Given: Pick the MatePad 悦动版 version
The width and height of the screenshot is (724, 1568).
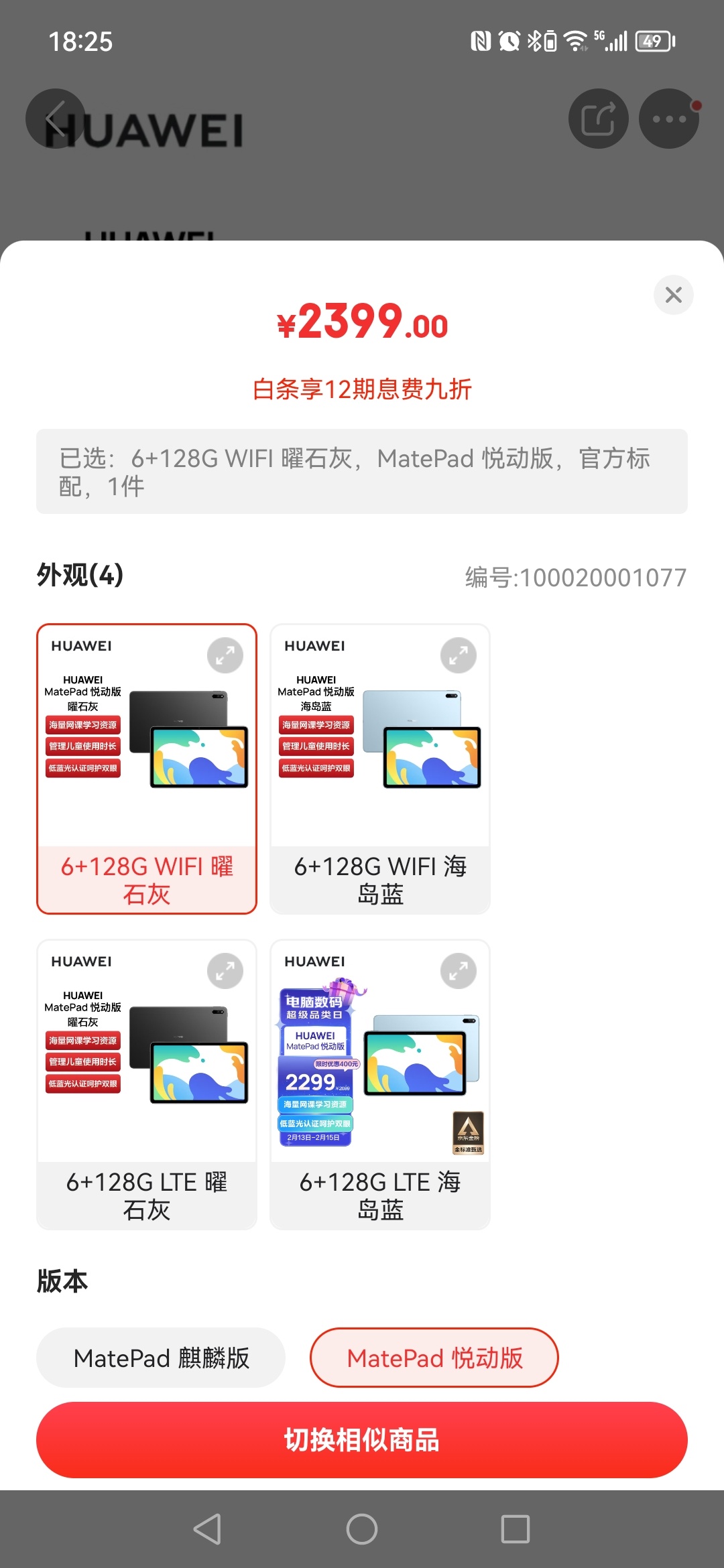Looking at the screenshot, I should coord(434,1358).
